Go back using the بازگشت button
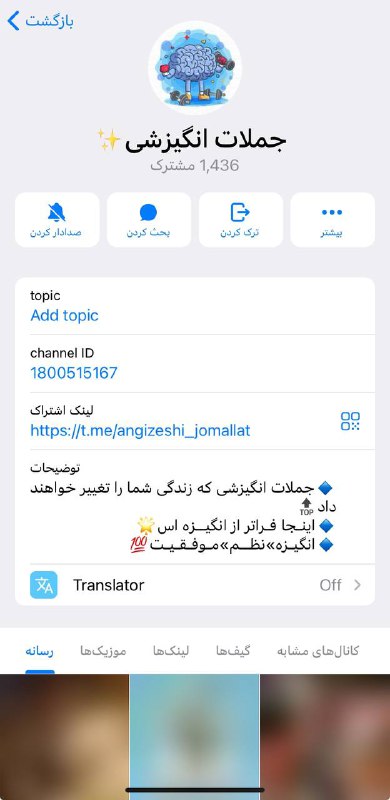The image size is (390, 800). (x=41, y=21)
